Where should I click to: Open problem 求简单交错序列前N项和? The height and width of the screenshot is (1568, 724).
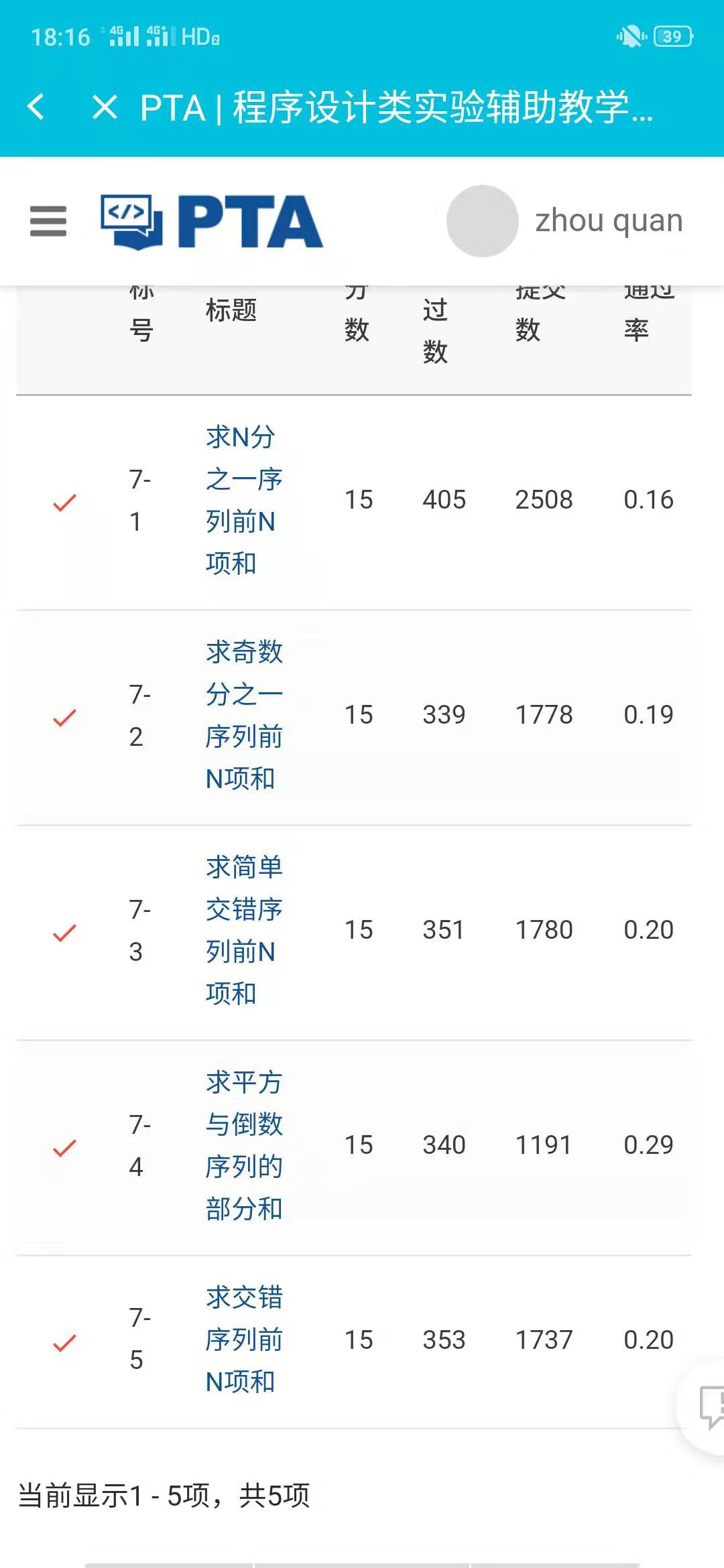point(243,930)
